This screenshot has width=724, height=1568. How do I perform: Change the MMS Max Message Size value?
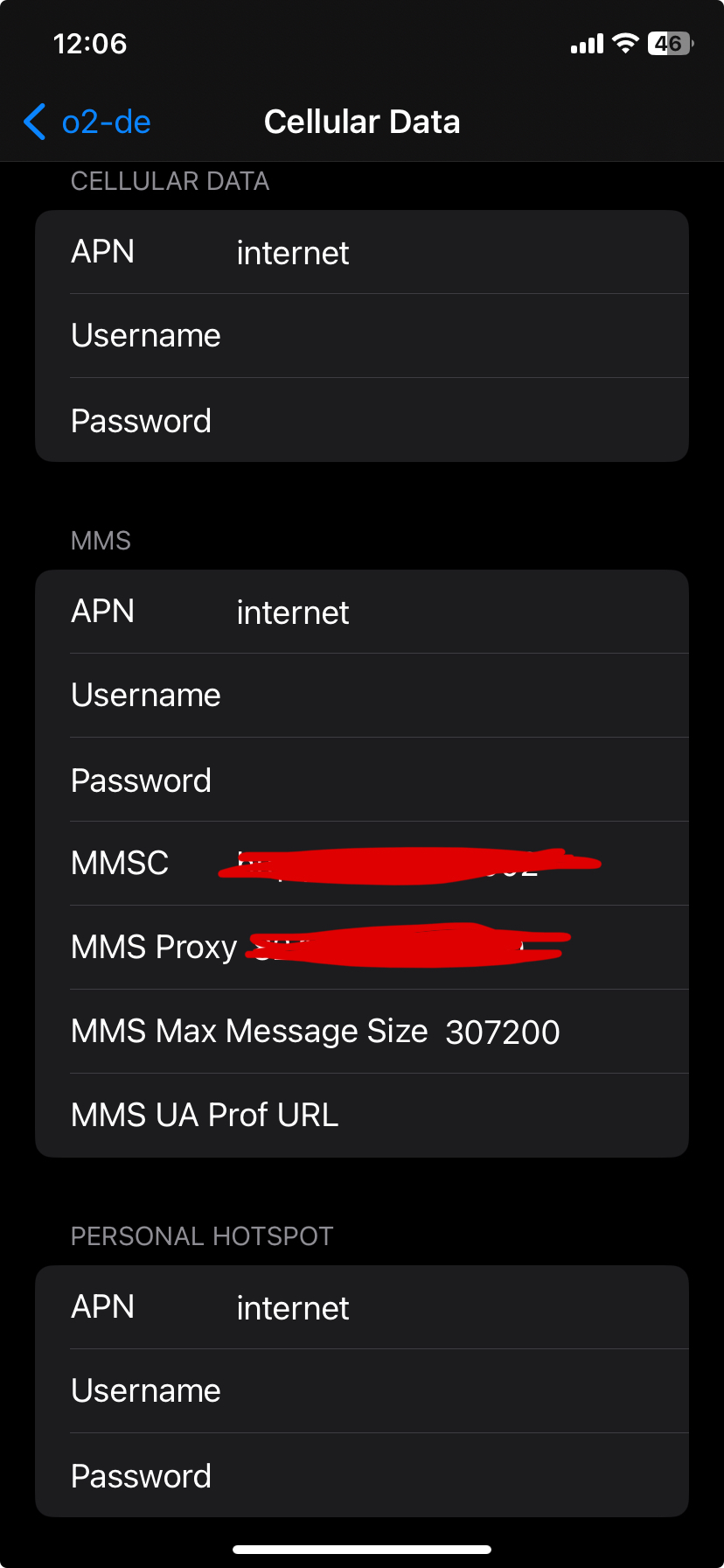[362, 1032]
